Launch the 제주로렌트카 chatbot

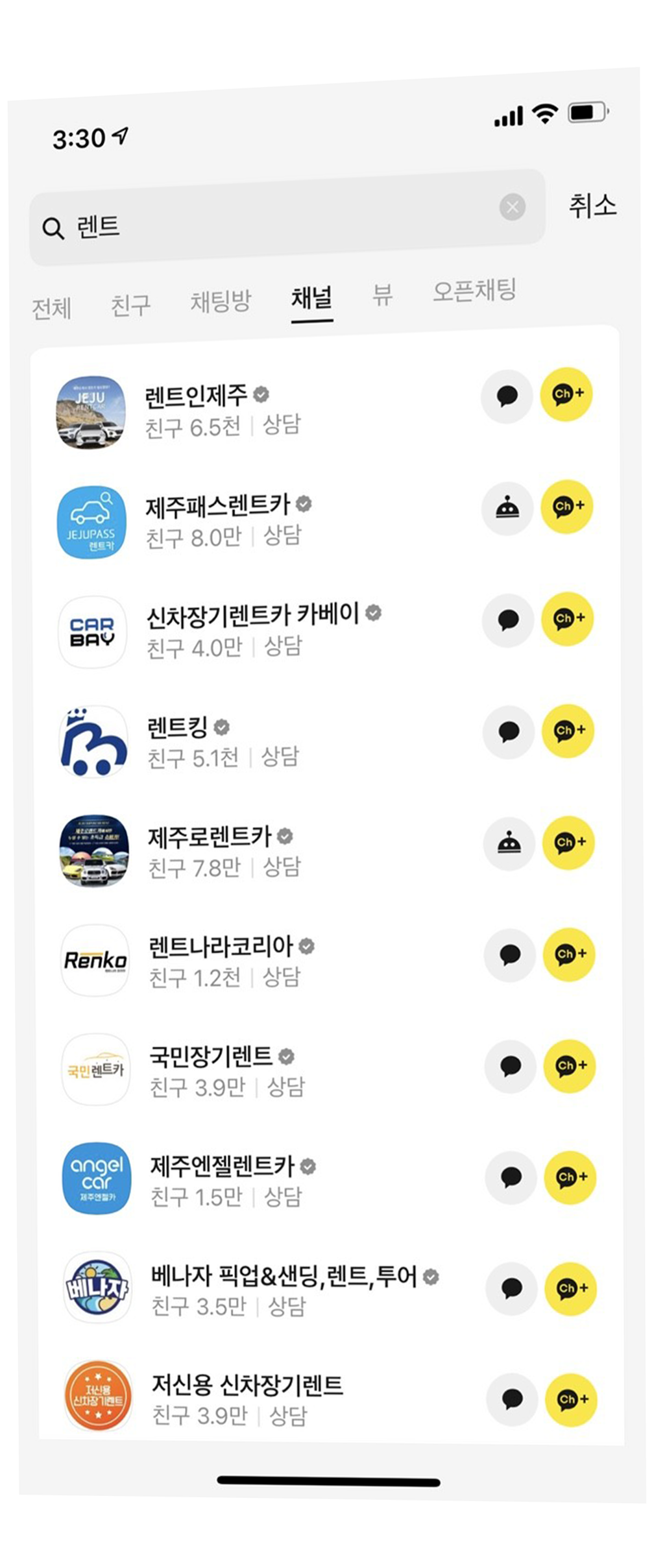click(509, 843)
